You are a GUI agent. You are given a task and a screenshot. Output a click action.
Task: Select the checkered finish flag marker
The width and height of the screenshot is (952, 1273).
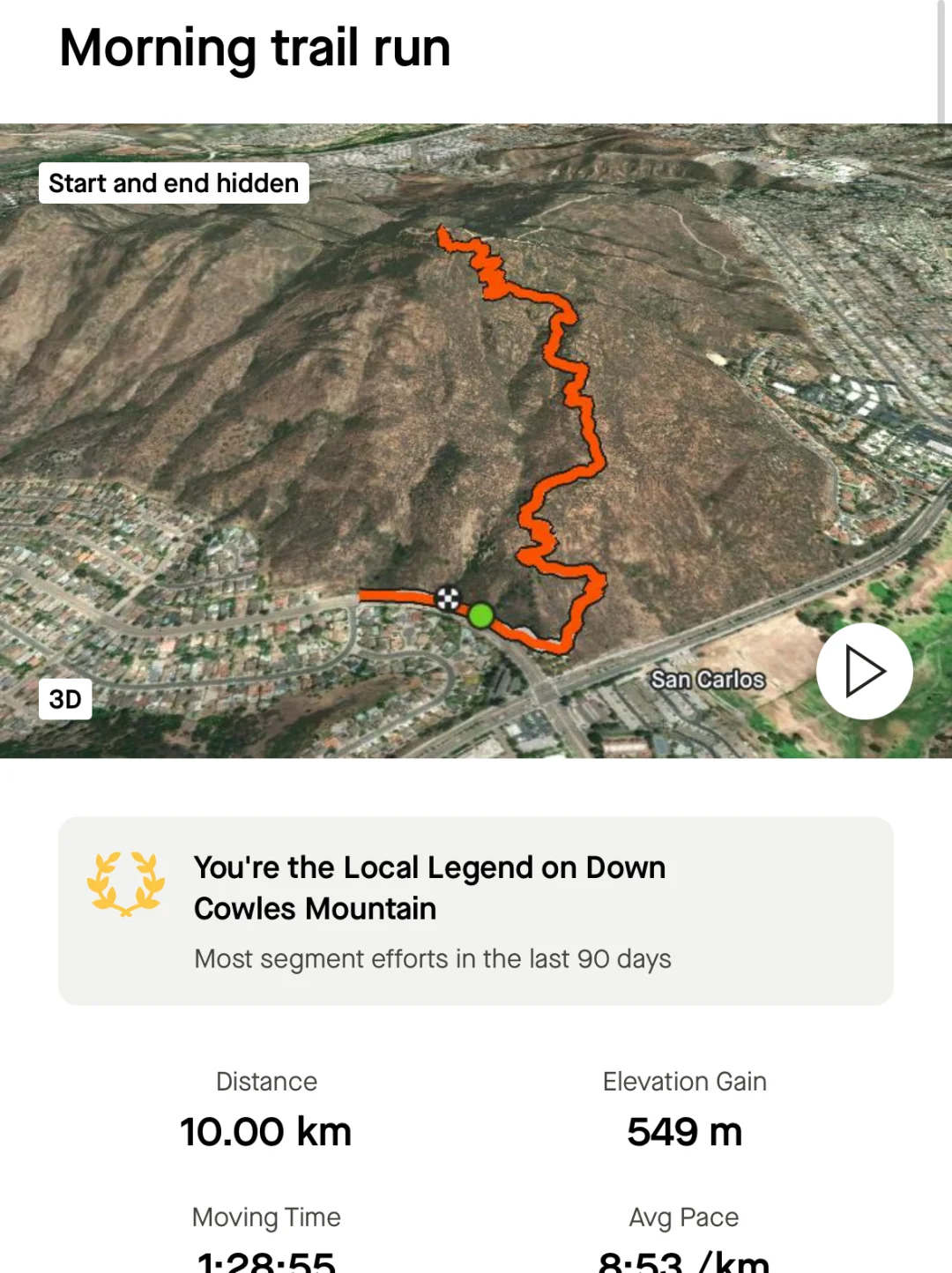tap(448, 599)
